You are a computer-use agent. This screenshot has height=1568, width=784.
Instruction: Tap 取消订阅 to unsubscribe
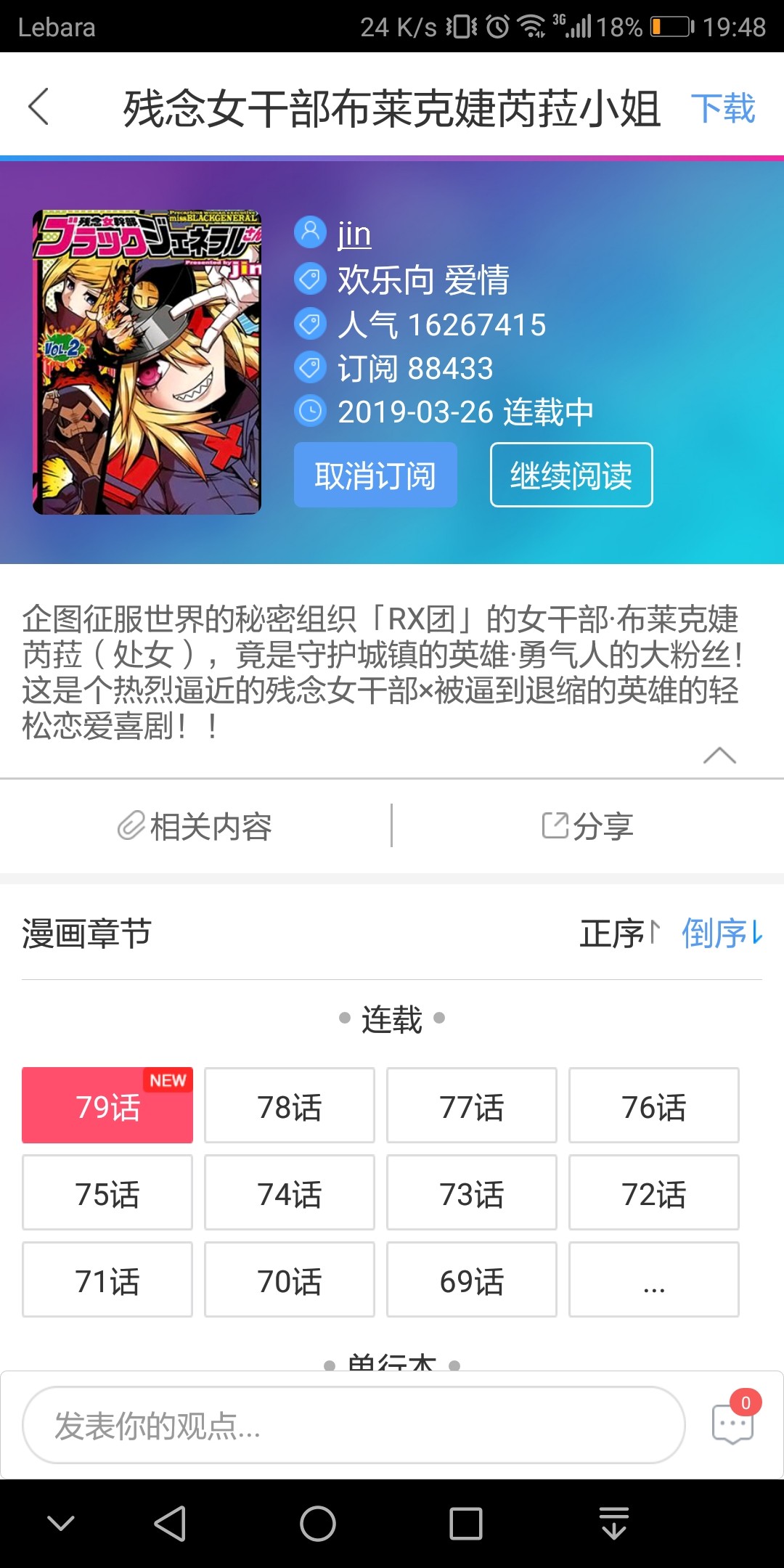(375, 475)
